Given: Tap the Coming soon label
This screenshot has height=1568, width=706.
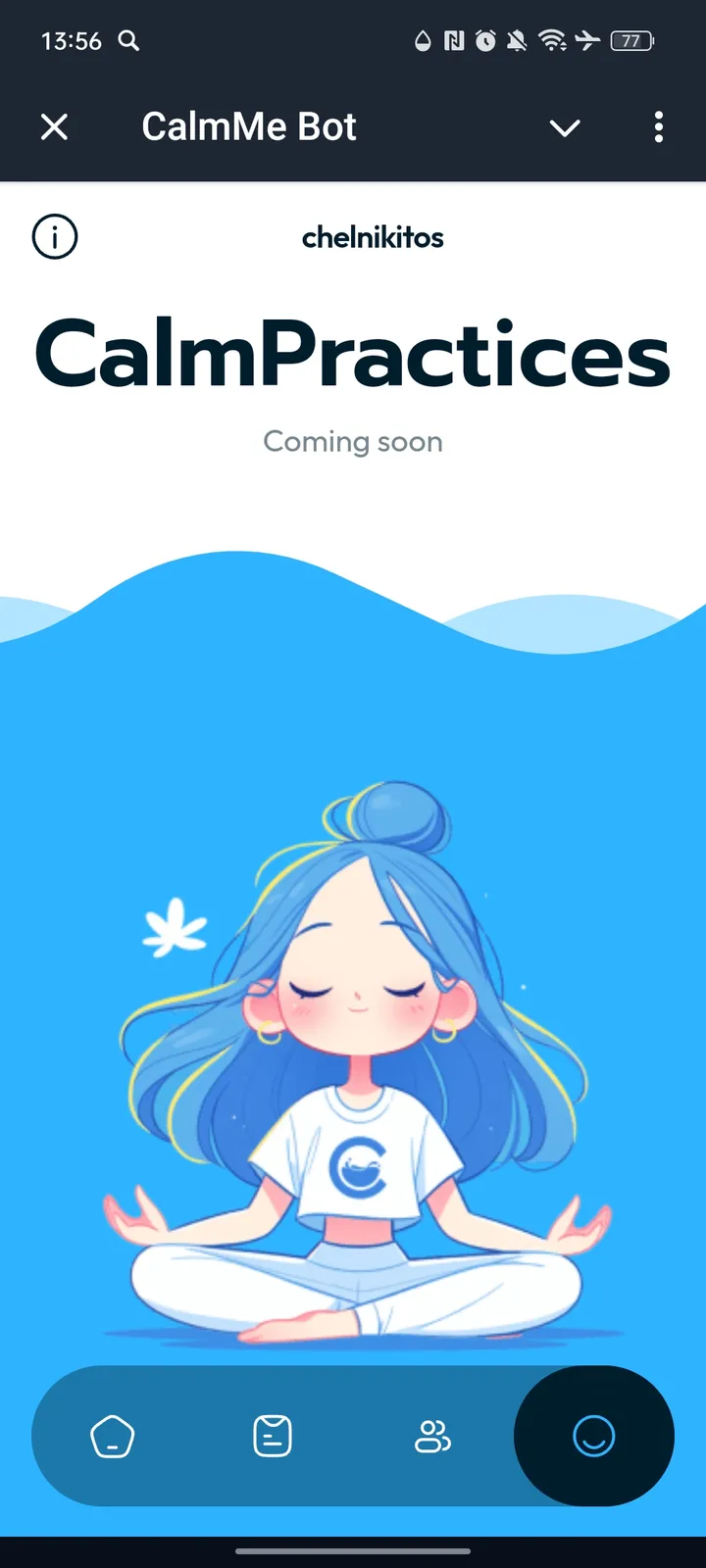Looking at the screenshot, I should coord(353,441).
